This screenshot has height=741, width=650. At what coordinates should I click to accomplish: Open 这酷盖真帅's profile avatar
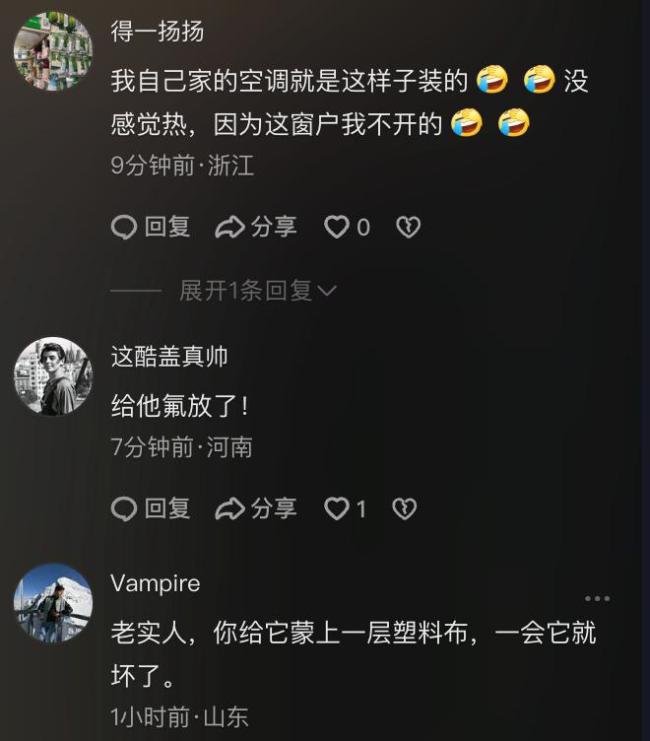pyautogui.click(x=53, y=376)
